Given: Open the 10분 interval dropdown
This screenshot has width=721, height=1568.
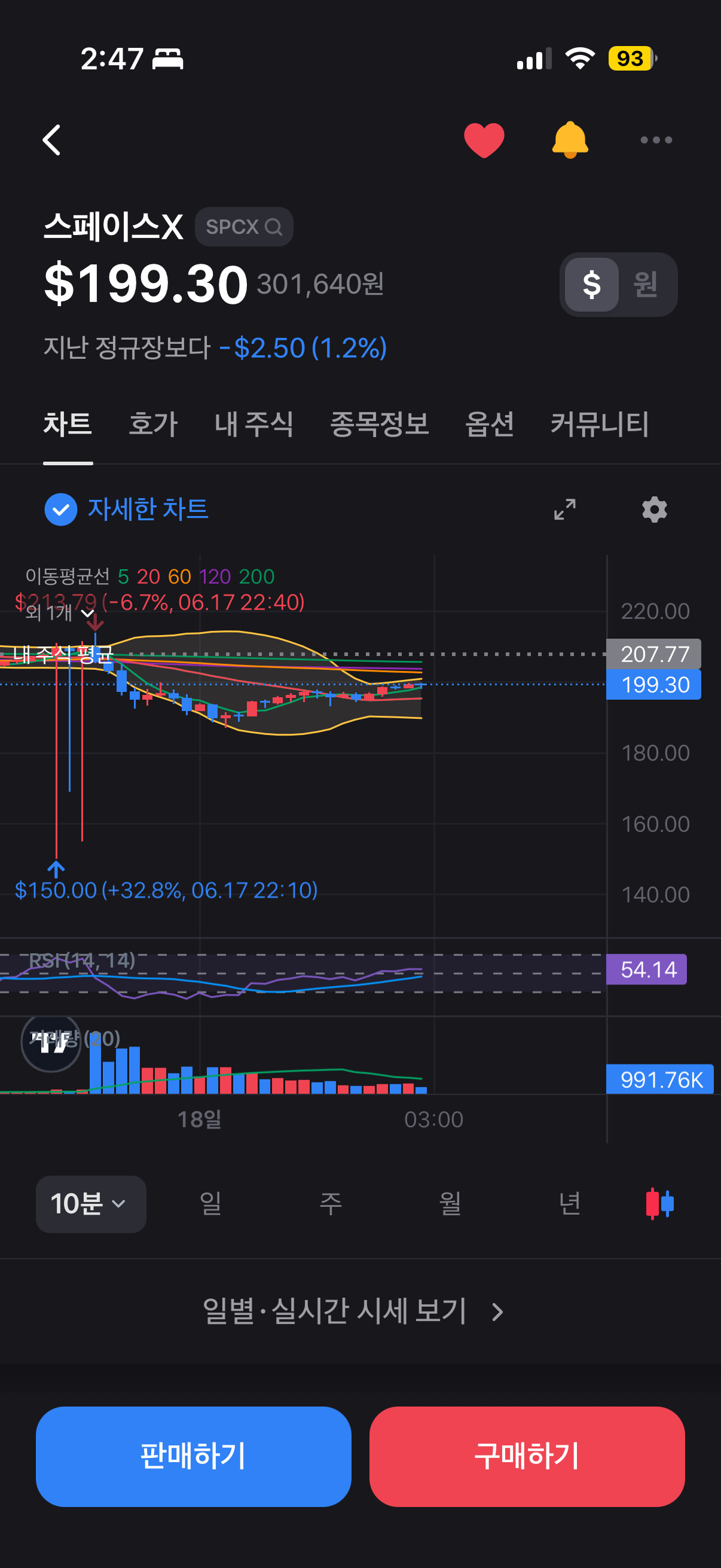Looking at the screenshot, I should (x=91, y=1204).
